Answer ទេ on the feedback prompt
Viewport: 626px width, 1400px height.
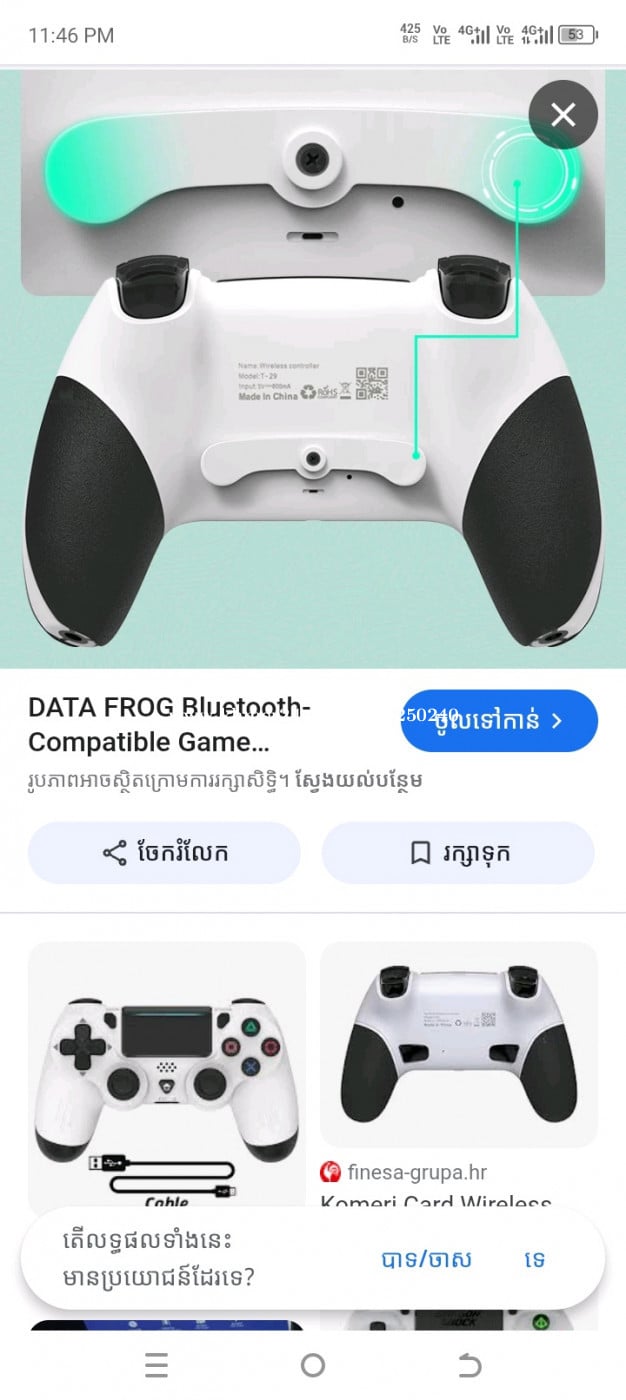point(535,1259)
